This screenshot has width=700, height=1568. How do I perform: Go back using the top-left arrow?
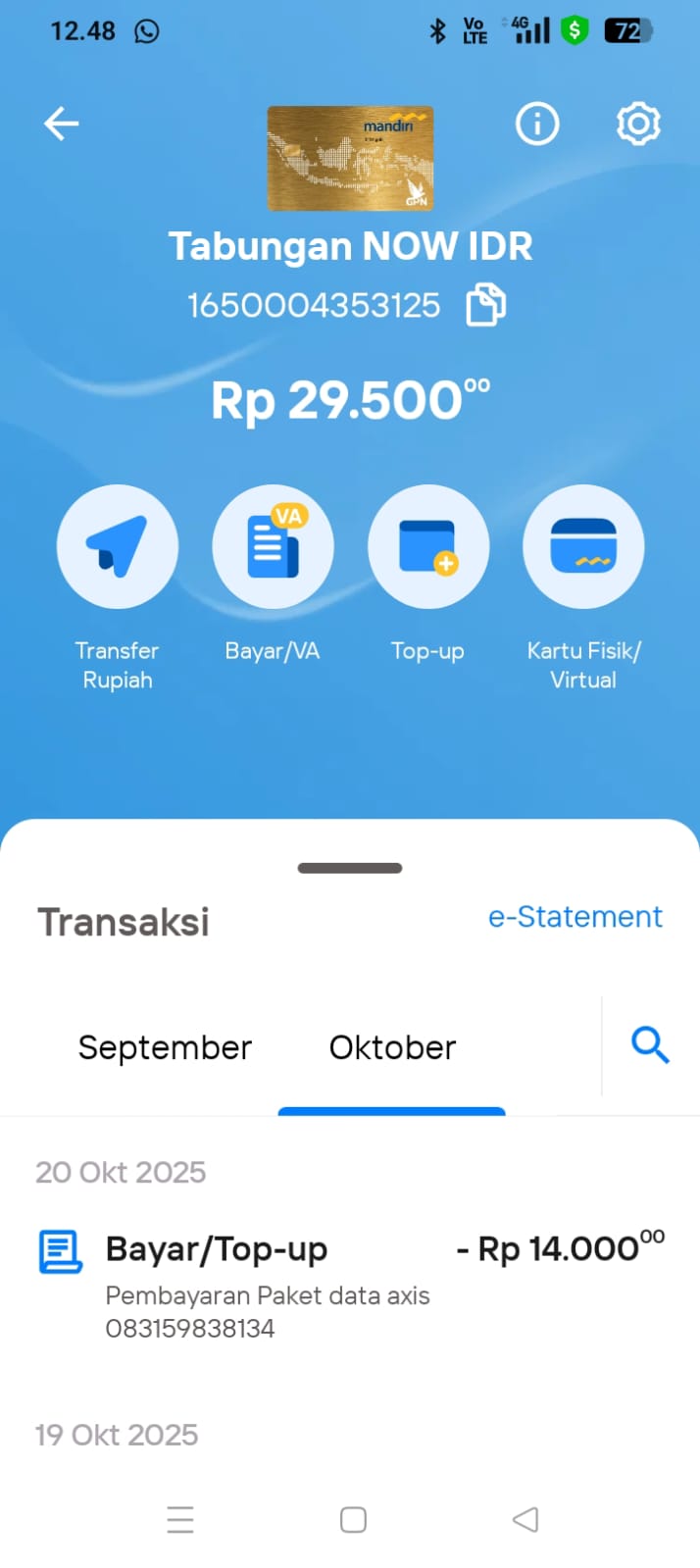click(x=61, y=124)
